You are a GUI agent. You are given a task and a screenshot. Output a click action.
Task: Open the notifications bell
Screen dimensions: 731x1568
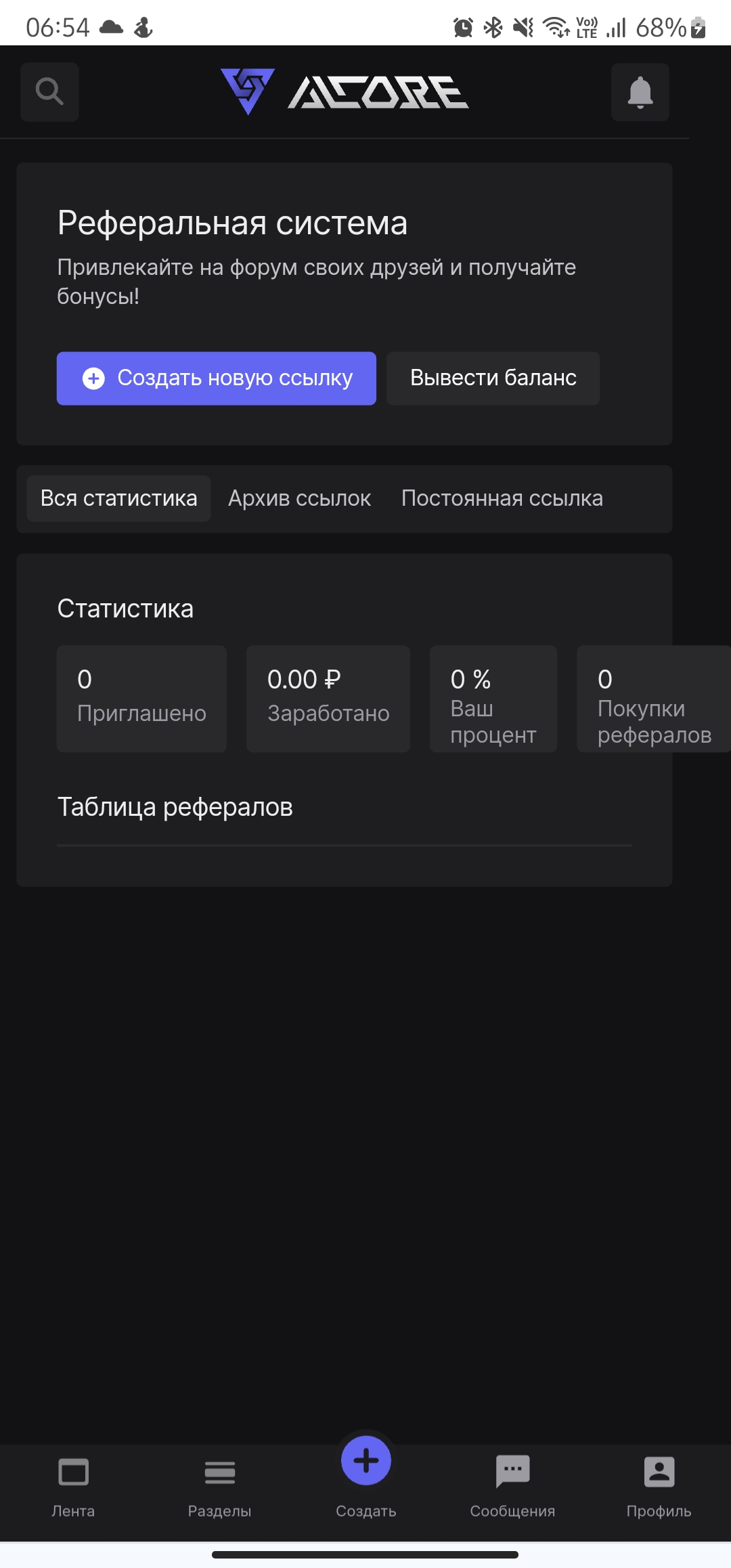click(640, 92)
